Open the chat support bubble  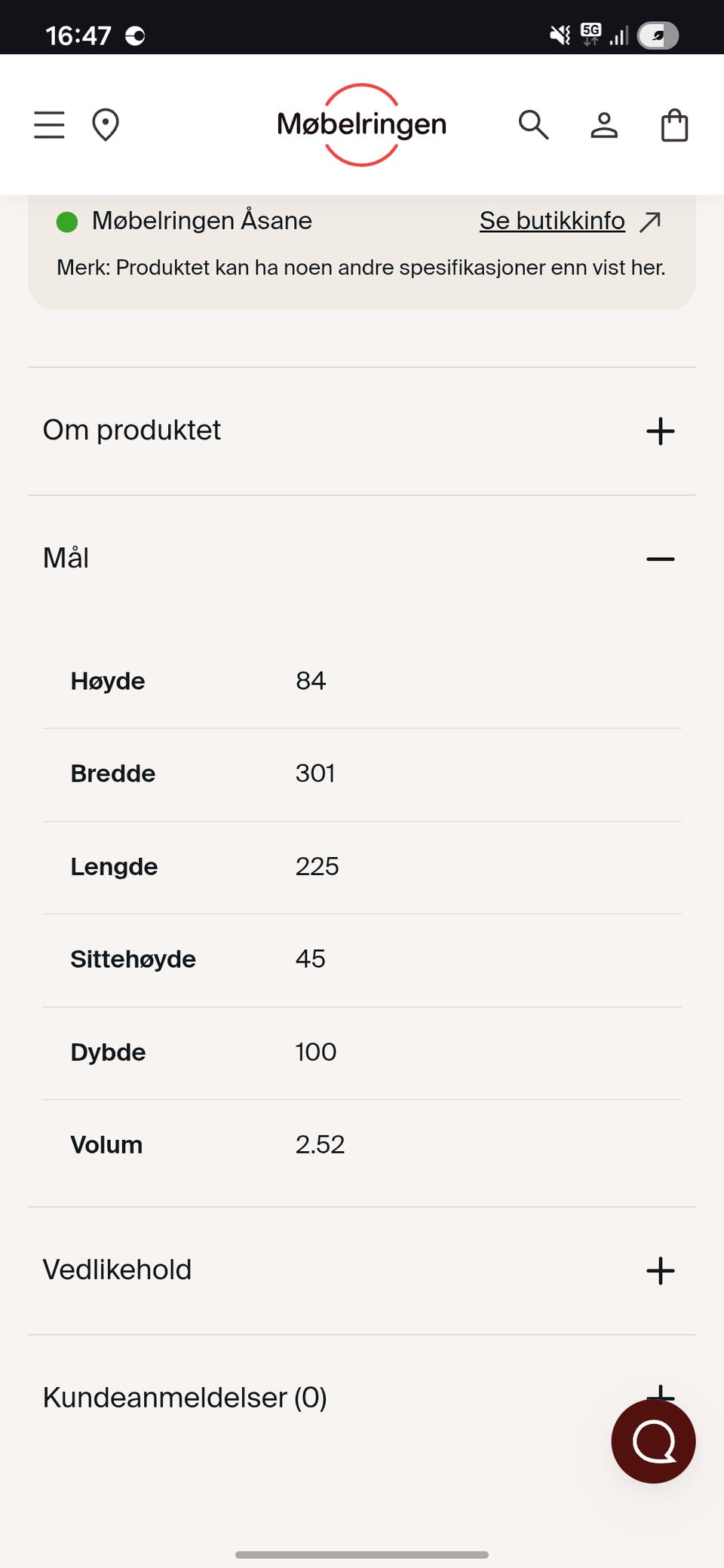pos(653,1441)
